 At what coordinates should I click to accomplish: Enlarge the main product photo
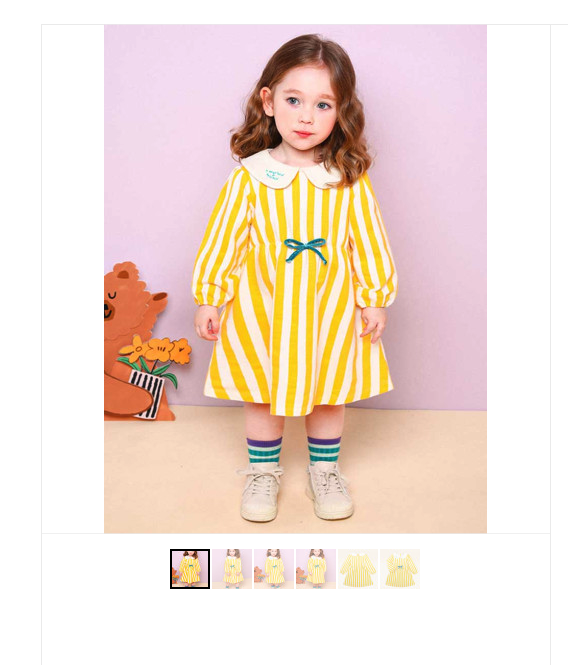[295, 279]
